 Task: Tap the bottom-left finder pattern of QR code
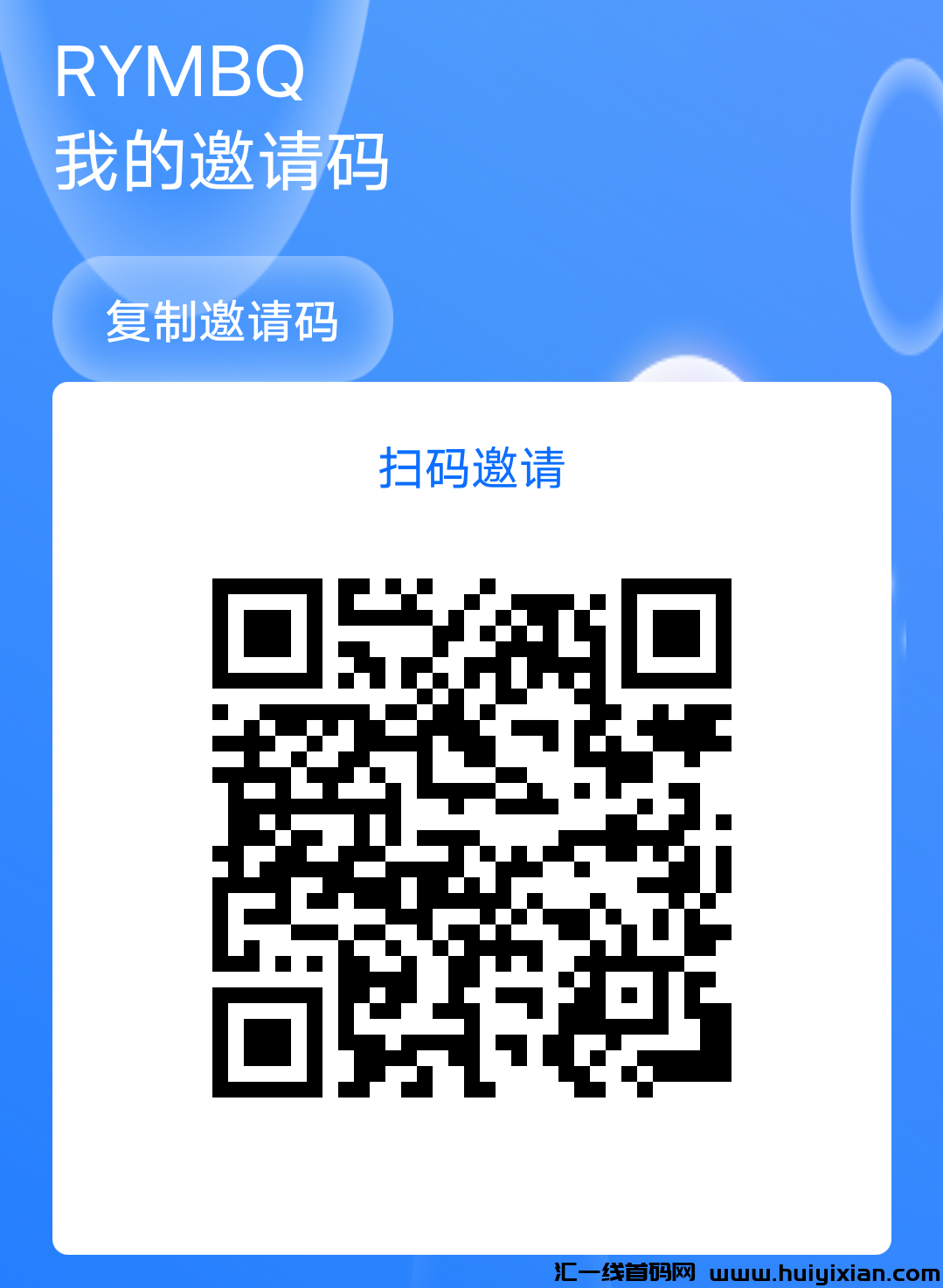(x=265, y=1040)
